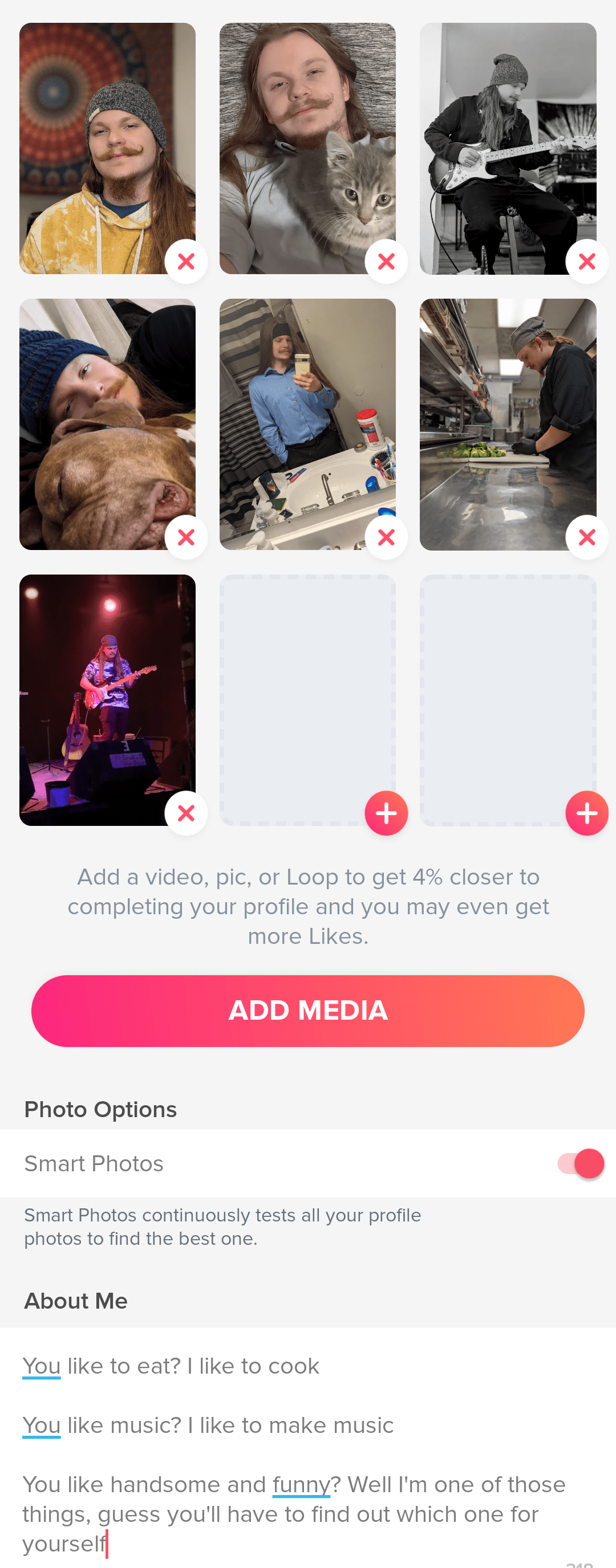Tap the ADD MEDIA button
This screenshot has width=616, height=1568.
pos(307,1011)
